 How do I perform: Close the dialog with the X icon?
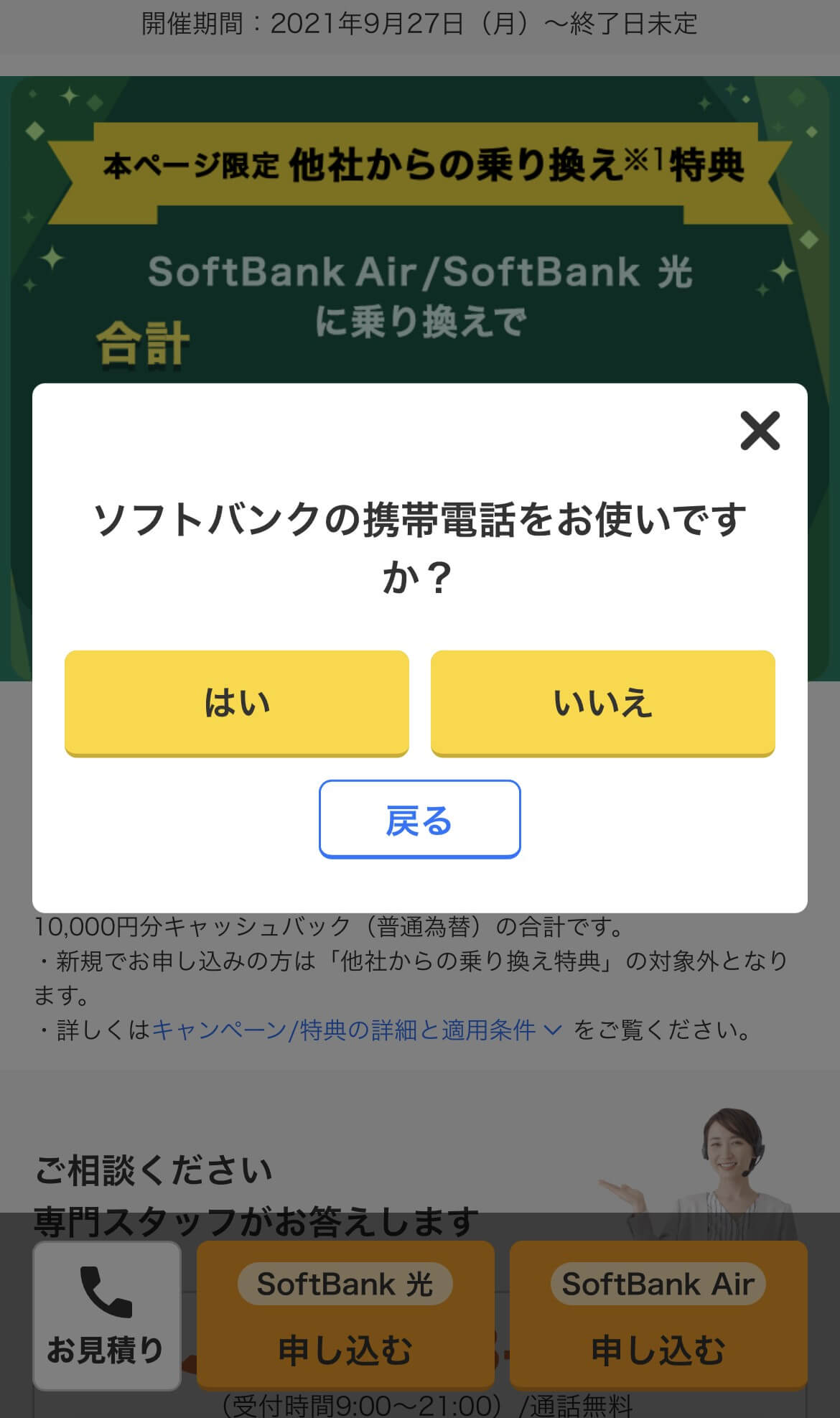(x=760, y=431)
